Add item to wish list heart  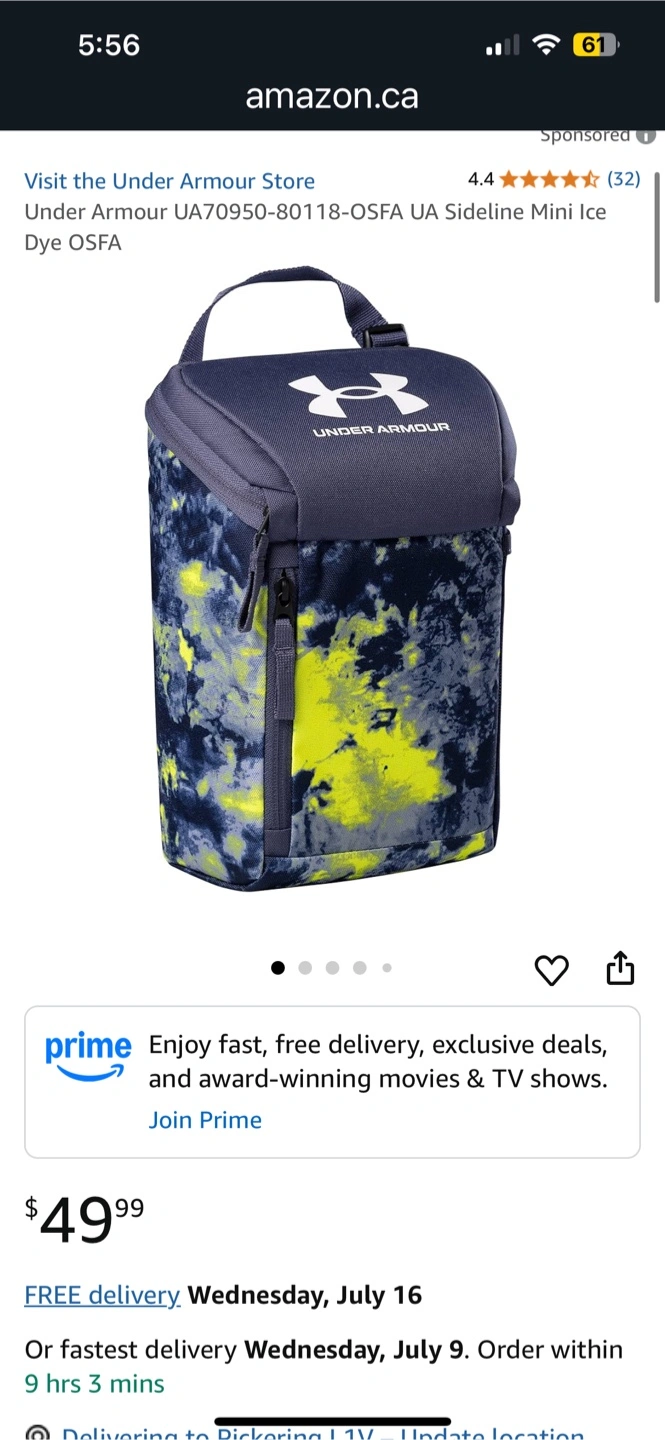coord(551,969)
